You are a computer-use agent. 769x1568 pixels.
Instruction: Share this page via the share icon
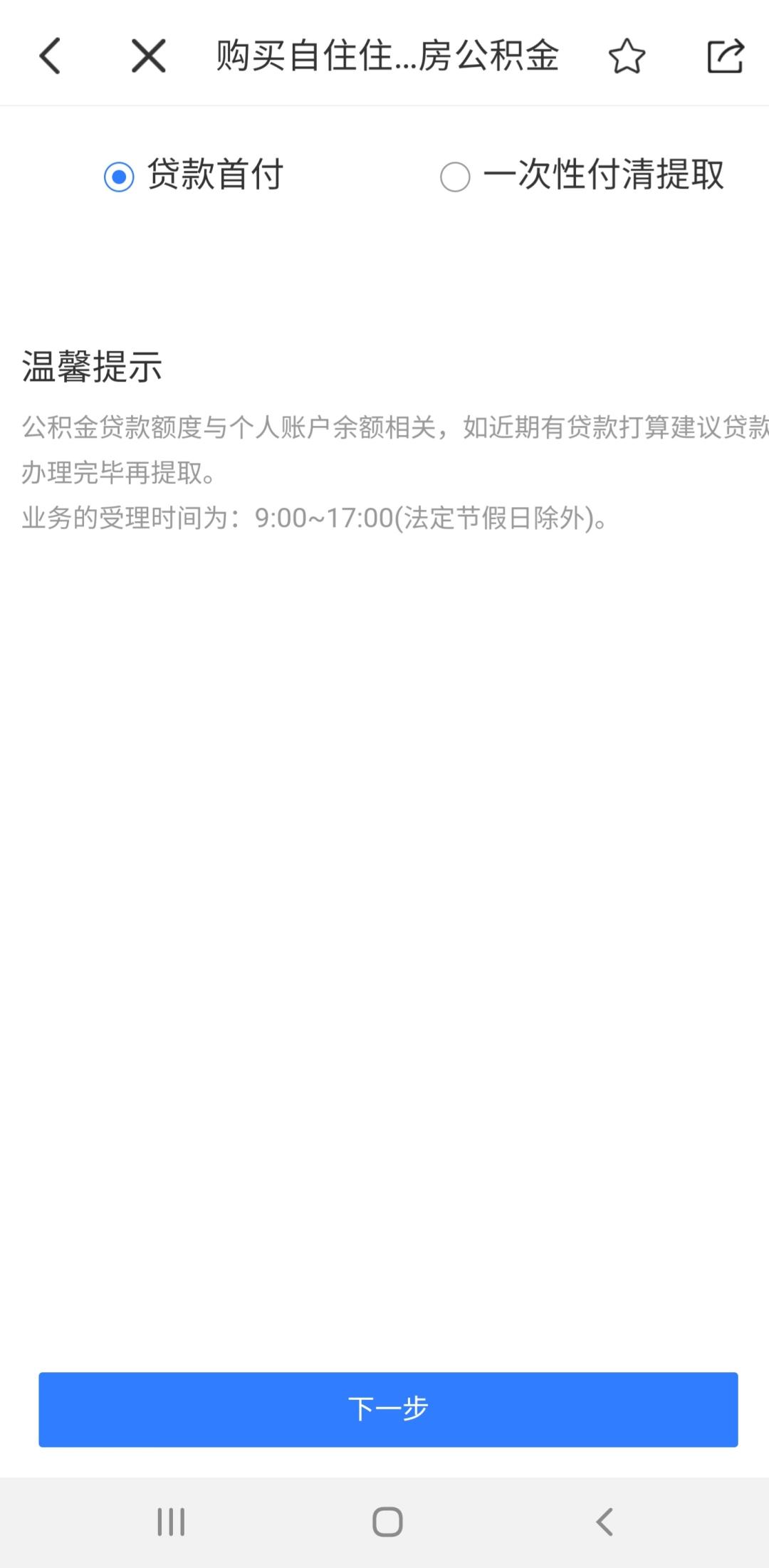point(725,56)
